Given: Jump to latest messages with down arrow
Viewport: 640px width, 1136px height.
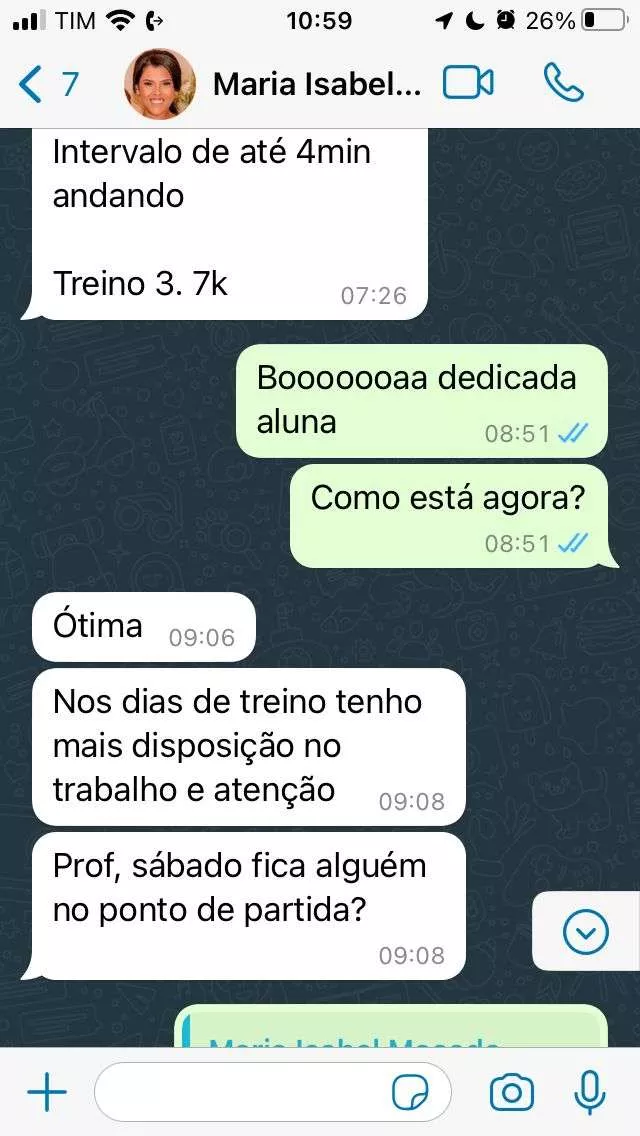Looking at the screenshot, I should click(585, 932).
